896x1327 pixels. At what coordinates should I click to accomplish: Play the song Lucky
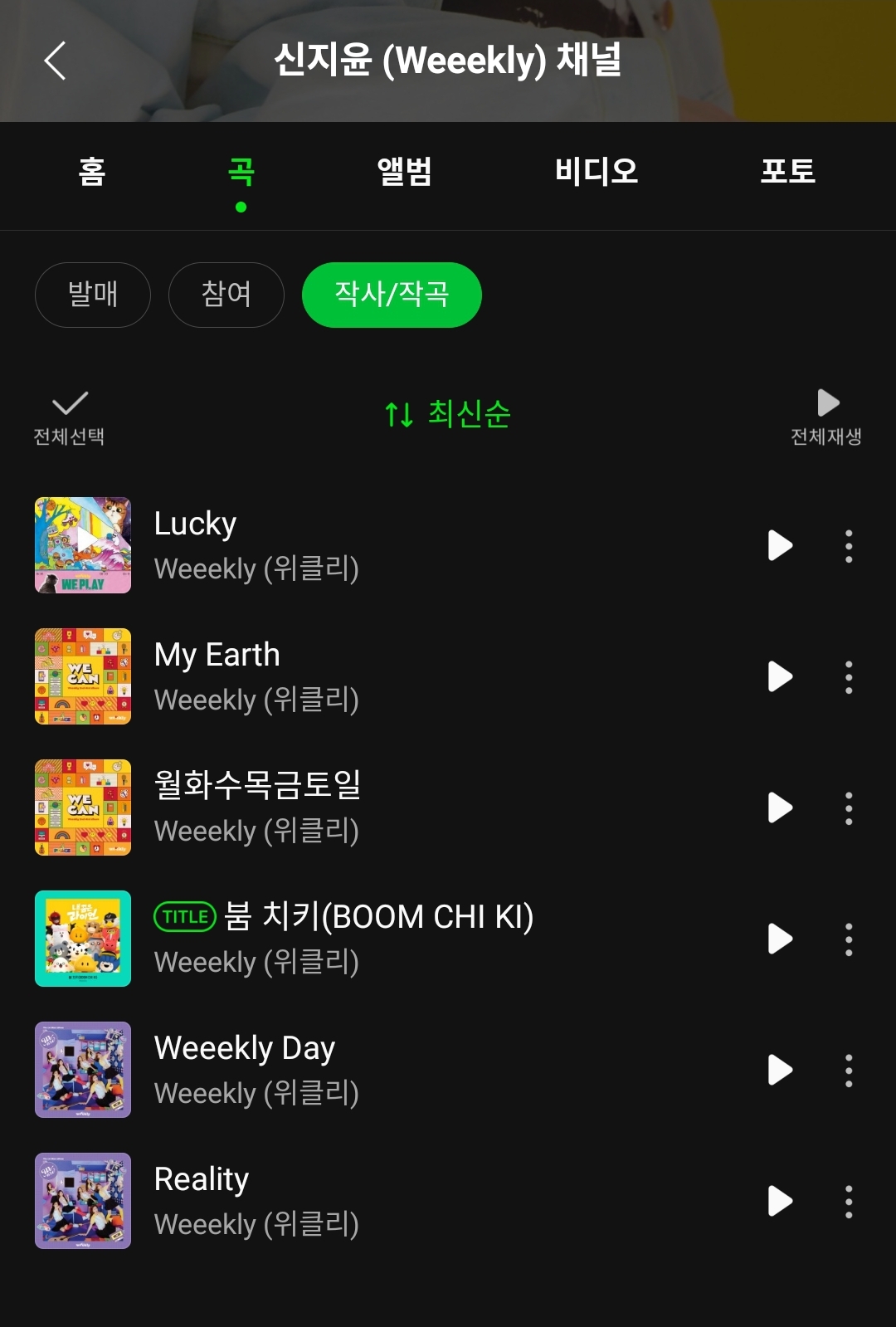click(780, 545)
